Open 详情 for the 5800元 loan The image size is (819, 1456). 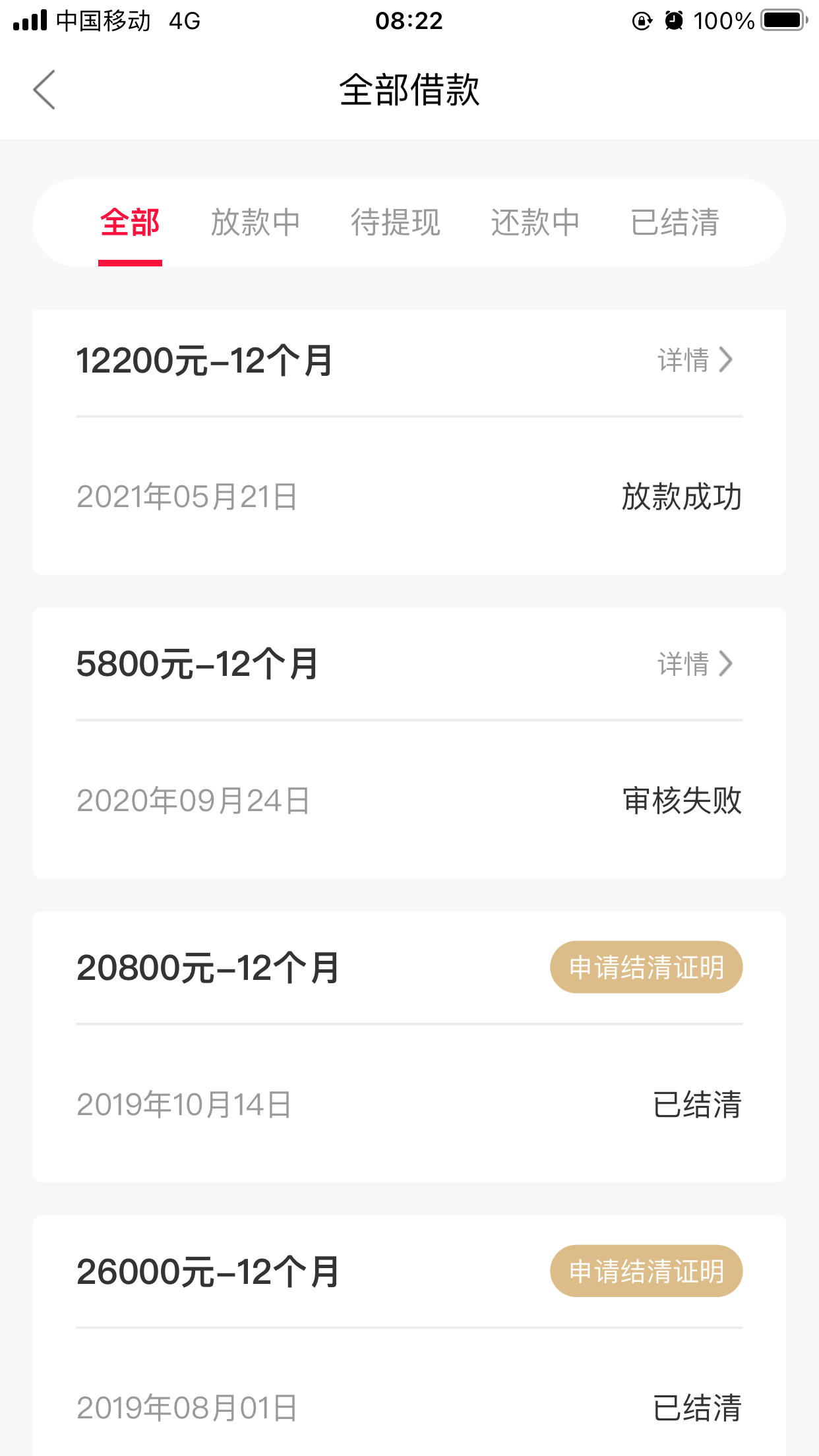pyautogui.click(x=695, y=664)
